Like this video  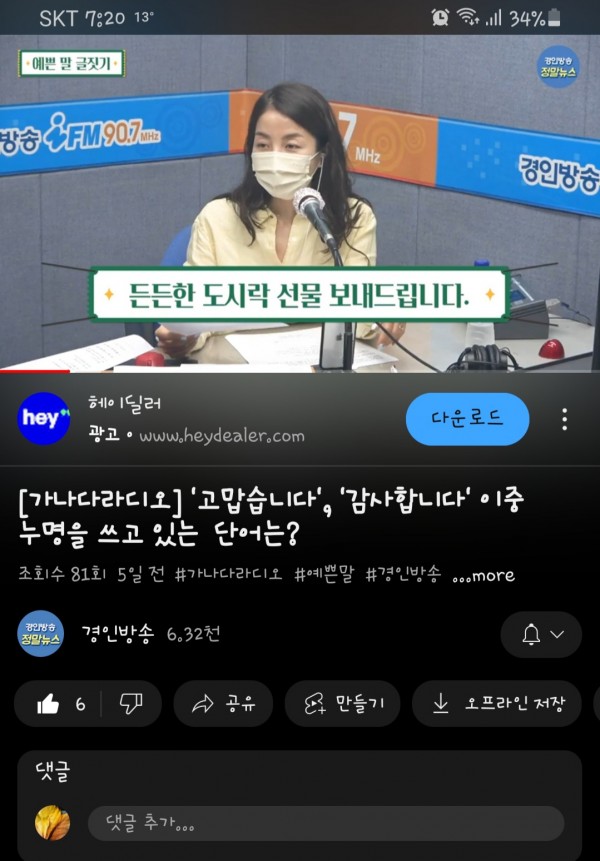[x=50, y=704]
